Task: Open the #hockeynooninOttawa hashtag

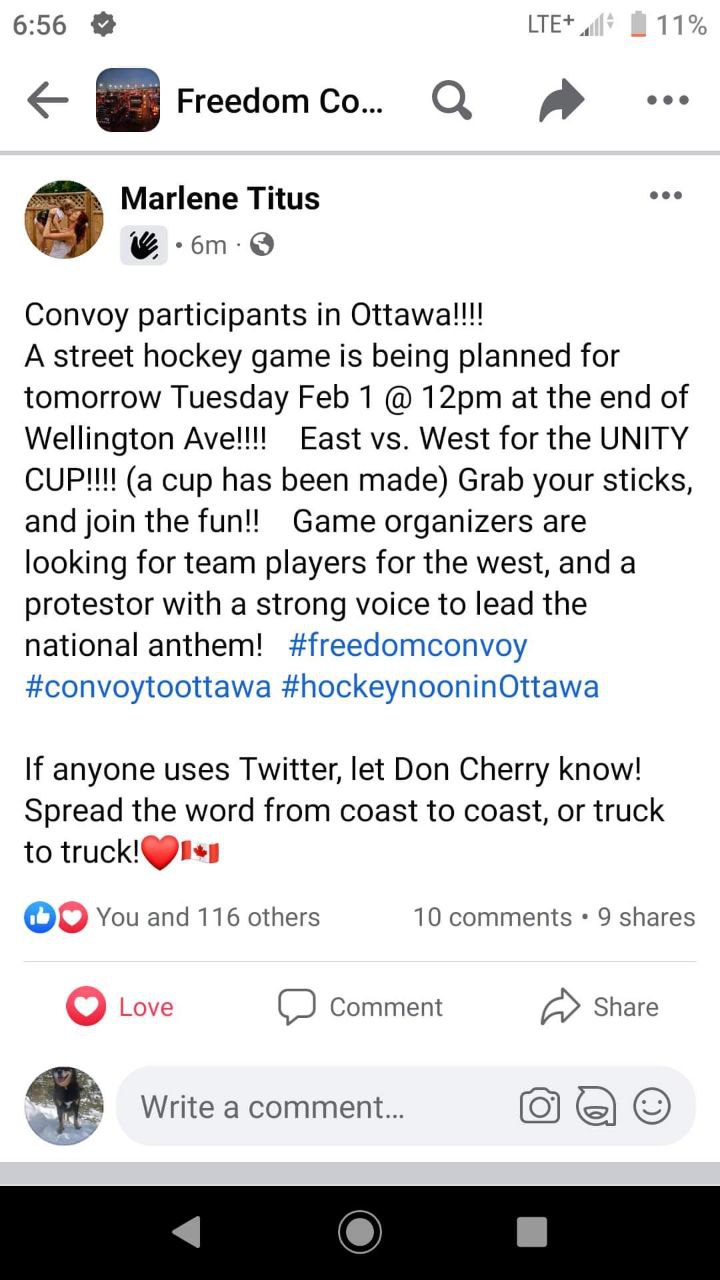Action: pos(441,687)
